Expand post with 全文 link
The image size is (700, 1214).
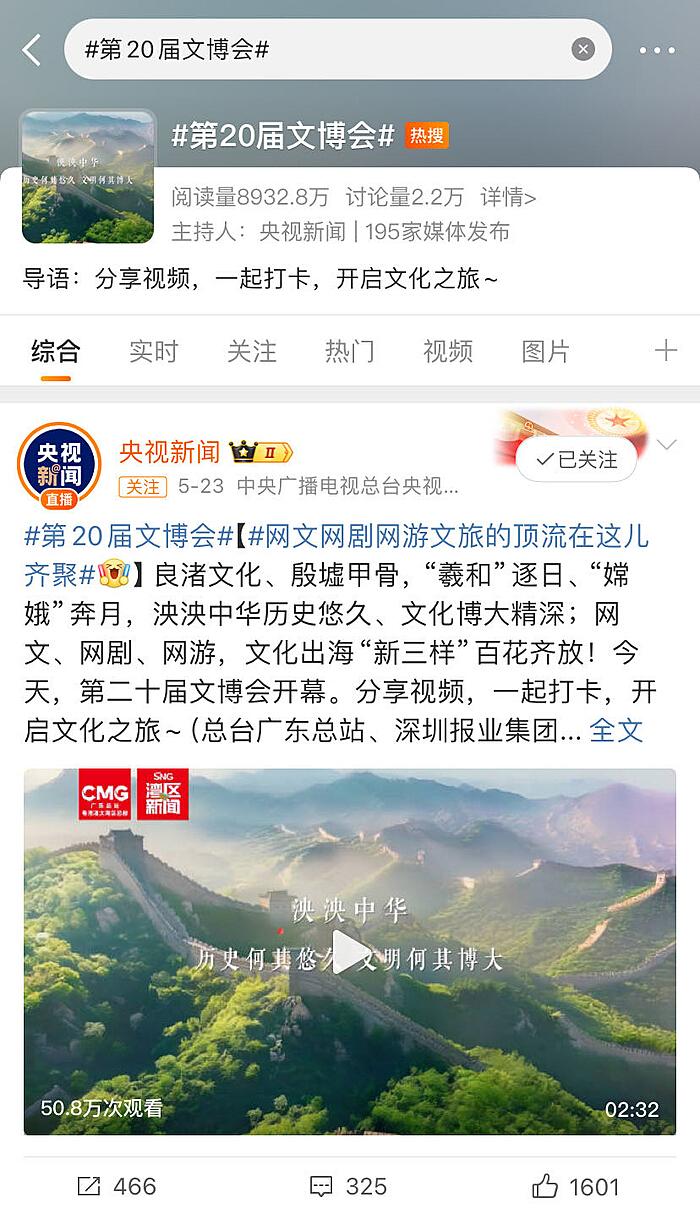[616, 730]
